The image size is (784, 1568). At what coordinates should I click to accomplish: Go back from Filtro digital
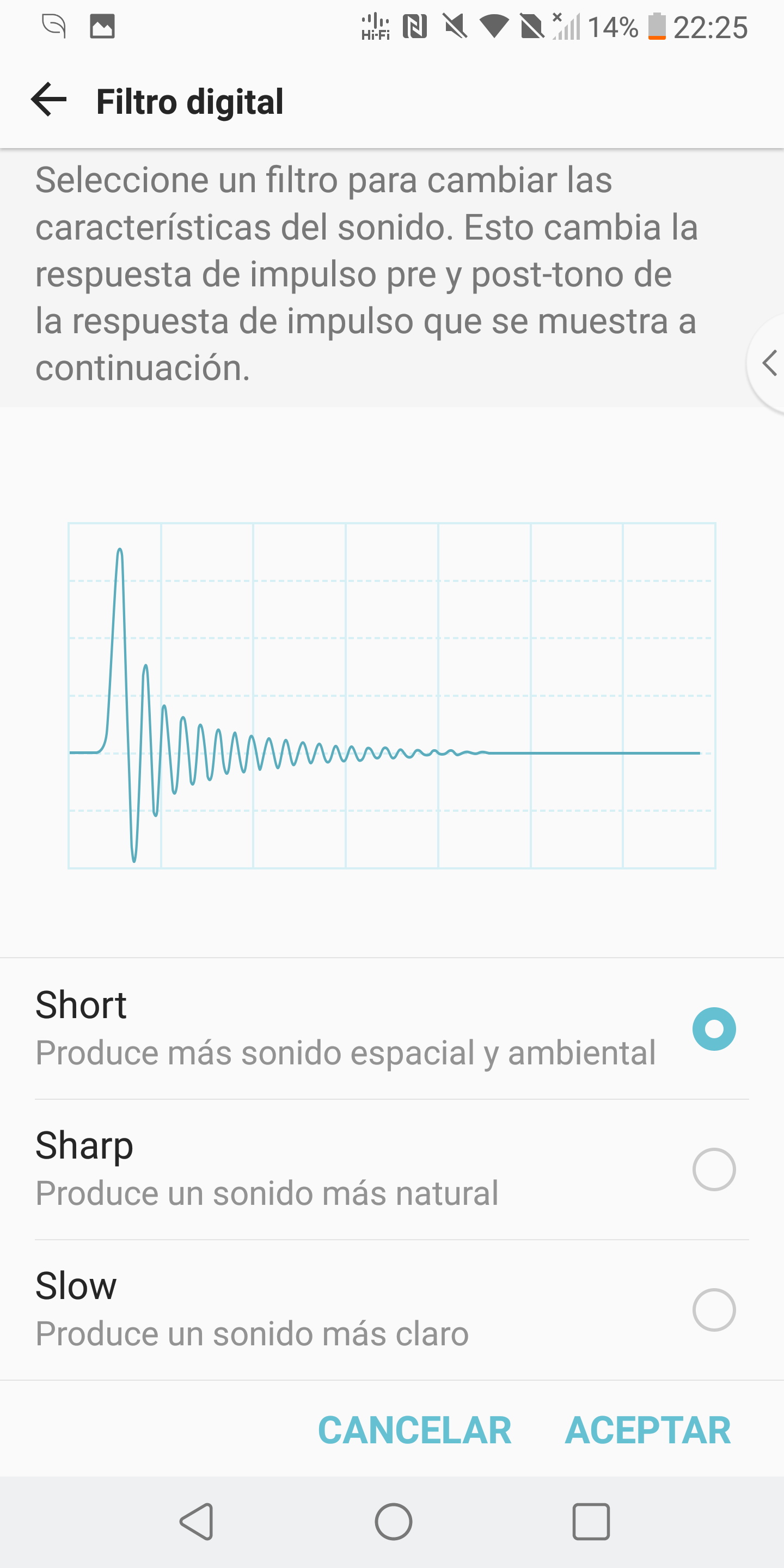48,100
